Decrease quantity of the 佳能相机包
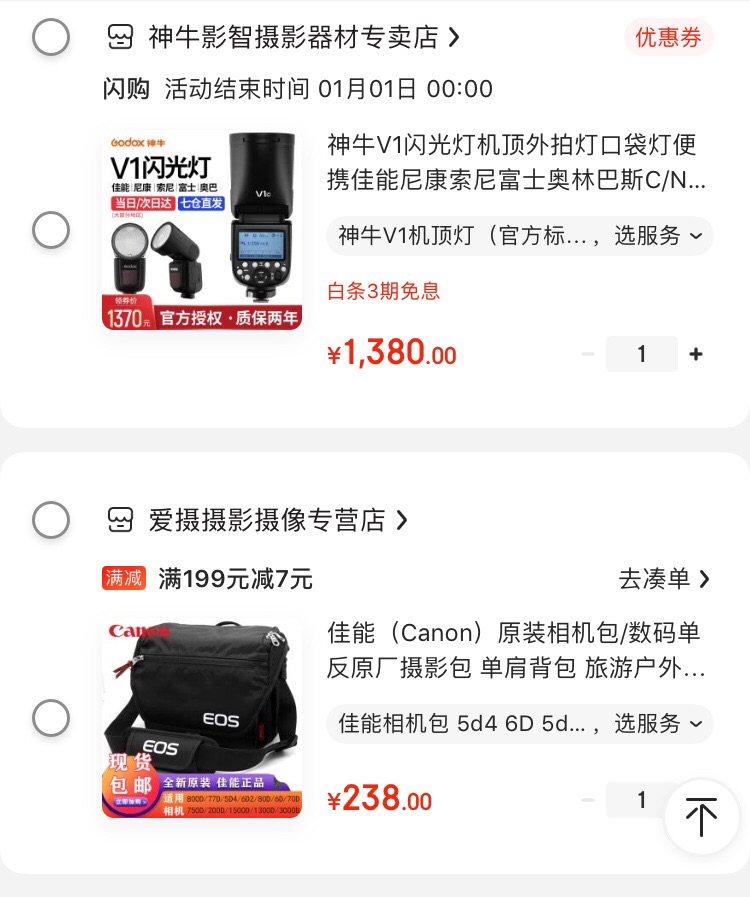Viewport: 750px width, 897px height. [x=588, y=800]
